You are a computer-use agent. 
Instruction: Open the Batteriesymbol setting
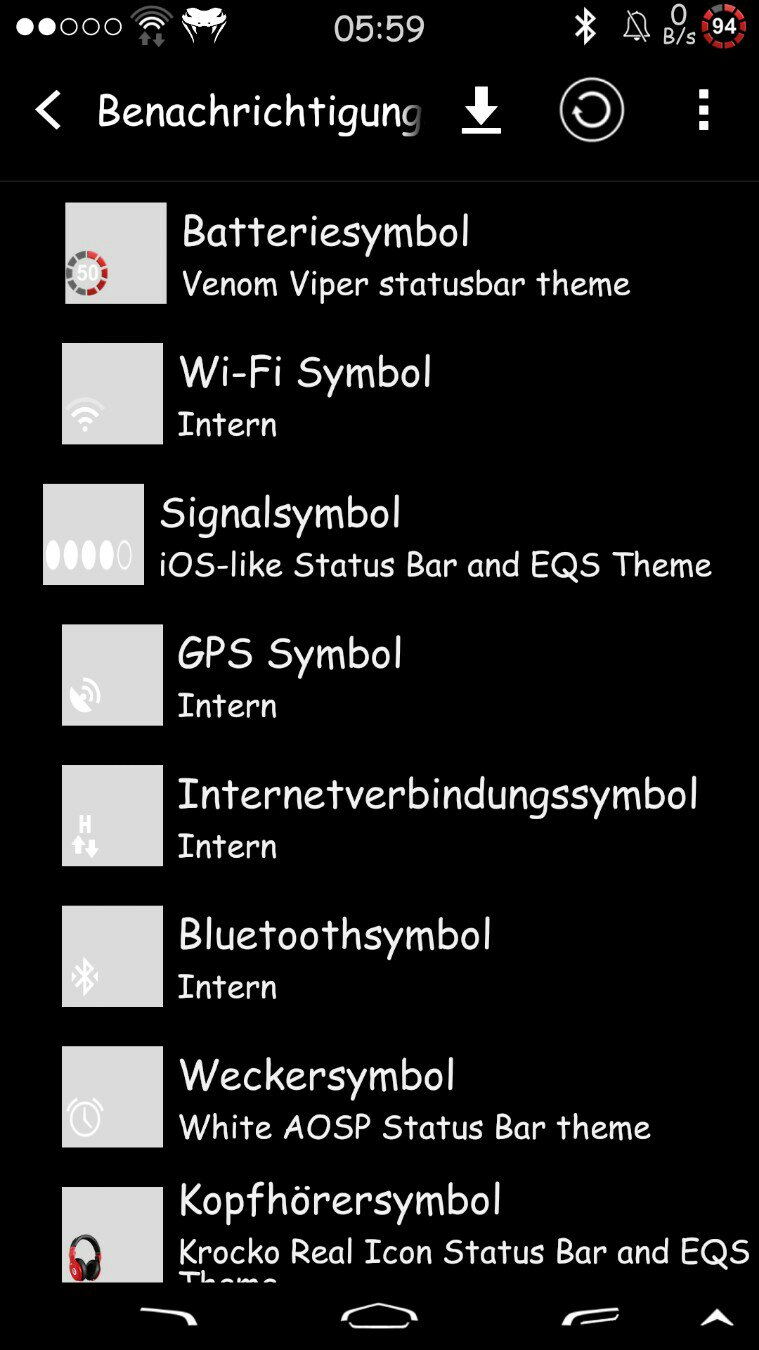[x=379, y=254]
